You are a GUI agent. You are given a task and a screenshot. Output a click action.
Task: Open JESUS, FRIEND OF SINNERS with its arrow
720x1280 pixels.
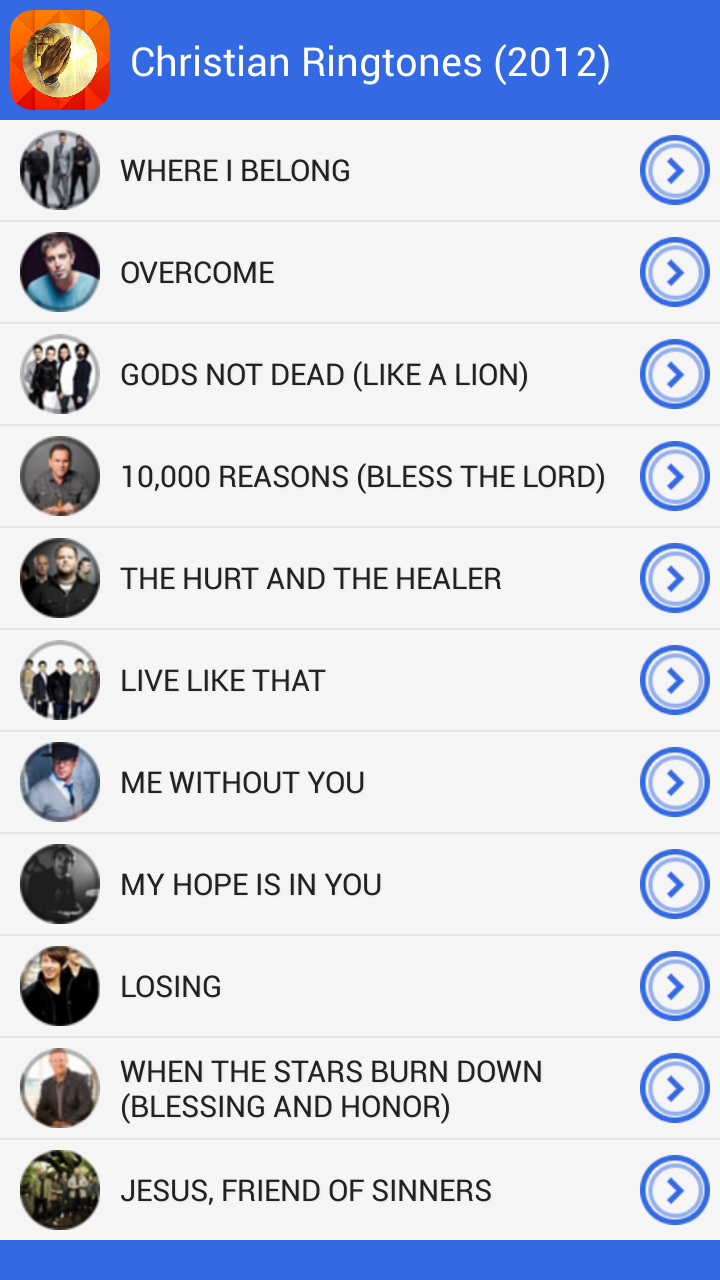pyautogui.click(x=674, y=1190)
